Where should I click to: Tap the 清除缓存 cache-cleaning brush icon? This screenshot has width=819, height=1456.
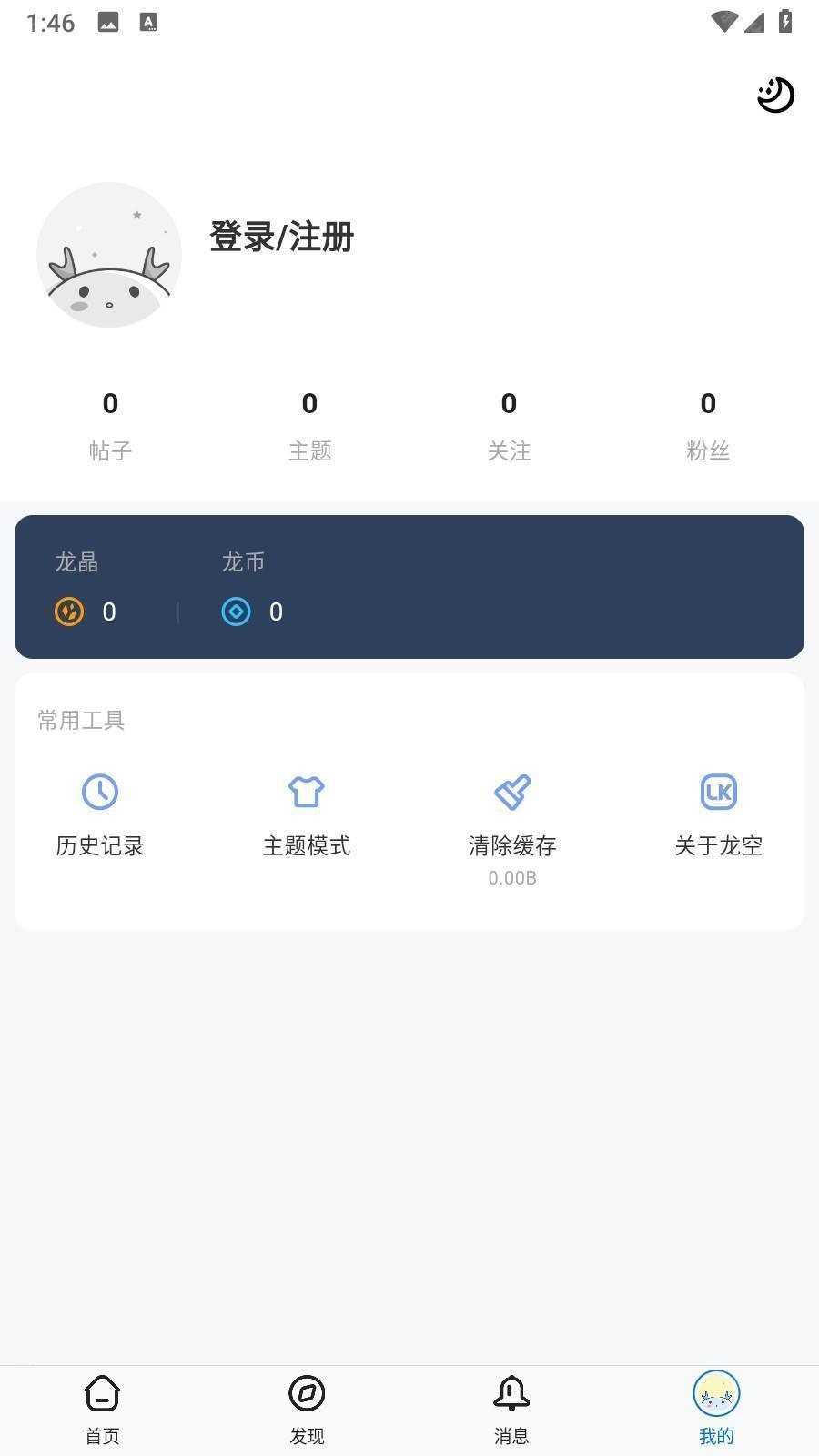[512, 792]
